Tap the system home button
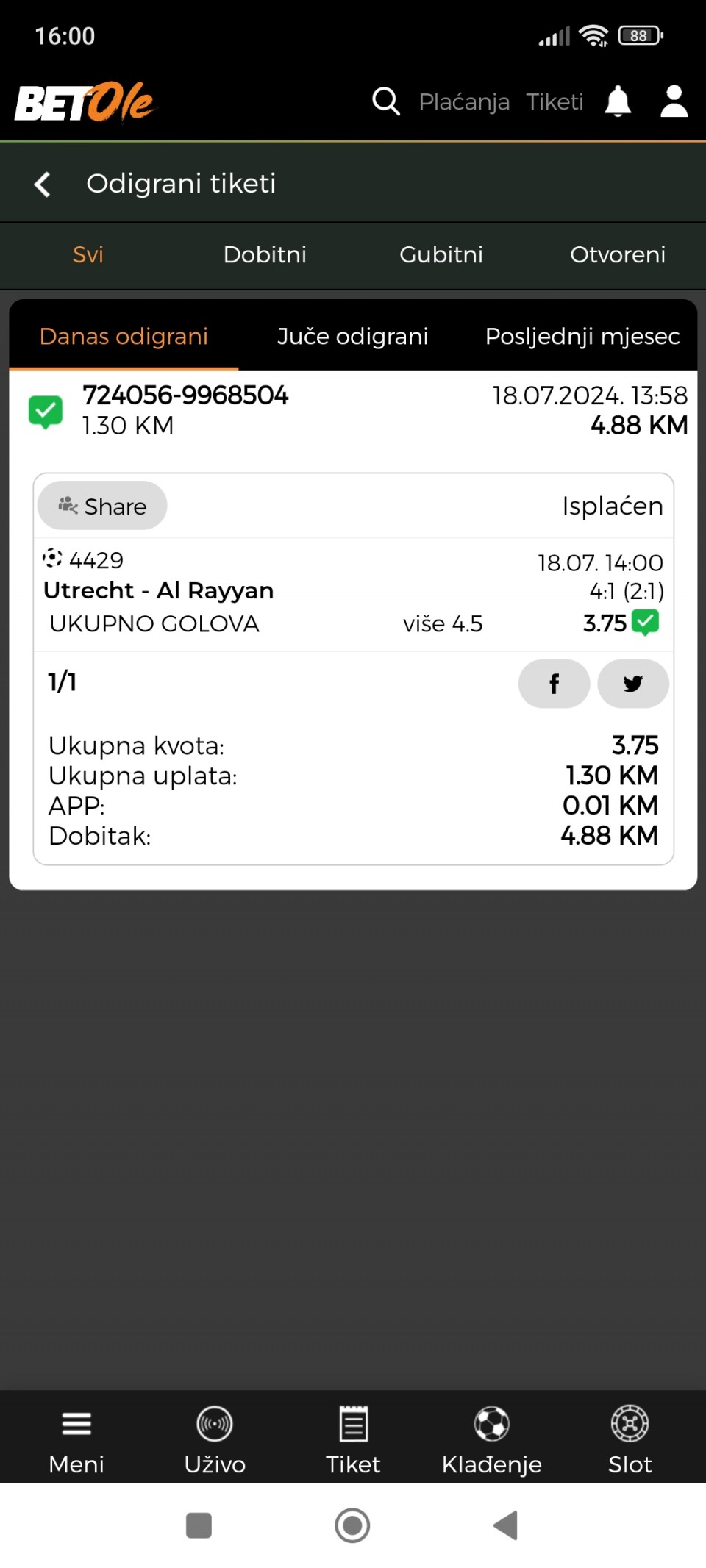Image resolution: width=706 pixels, height=1568 pixels. [352, 1525]
